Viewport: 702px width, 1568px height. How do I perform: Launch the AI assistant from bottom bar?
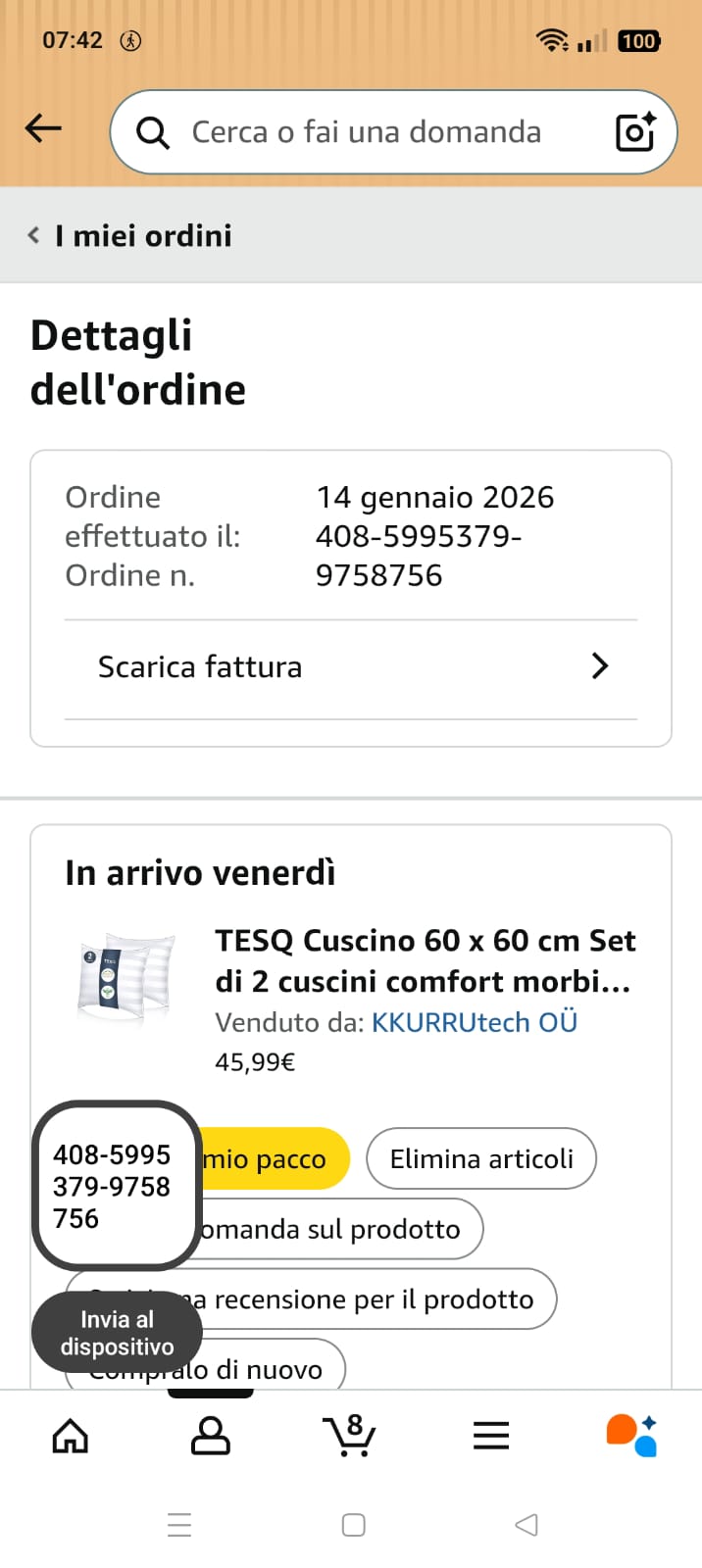point(631,1437)
